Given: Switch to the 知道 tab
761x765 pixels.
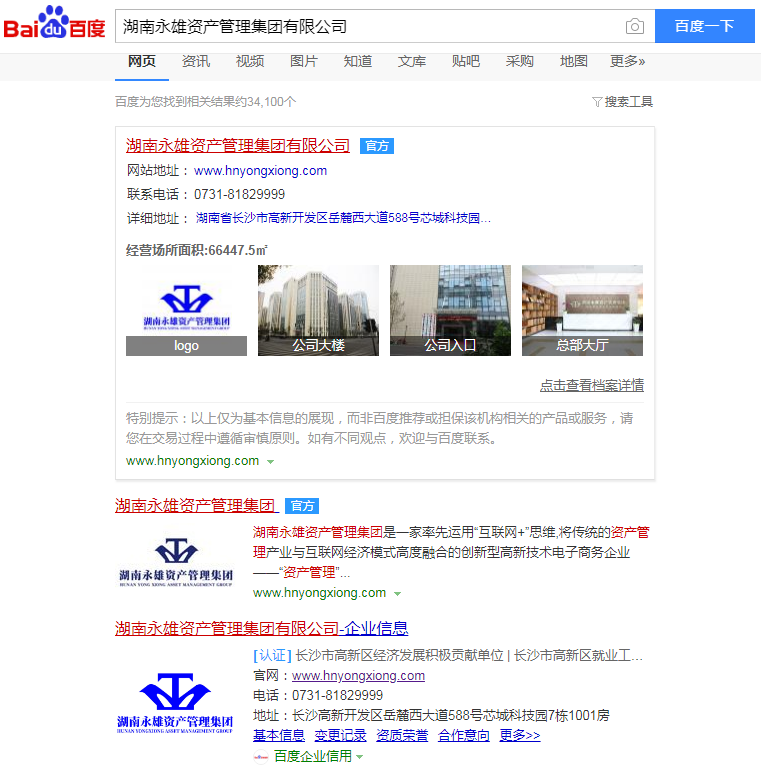Looking at the screenshot, I should [x=358, y=61].
